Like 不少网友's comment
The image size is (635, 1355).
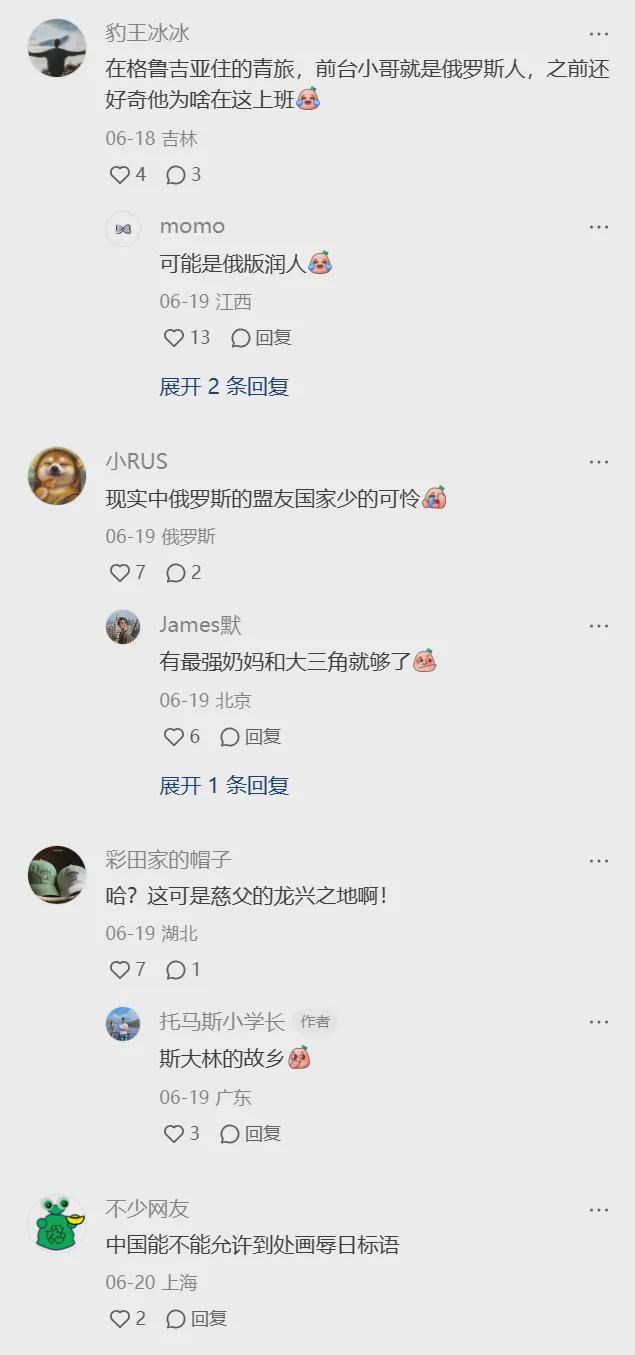tap(120, 1319)
